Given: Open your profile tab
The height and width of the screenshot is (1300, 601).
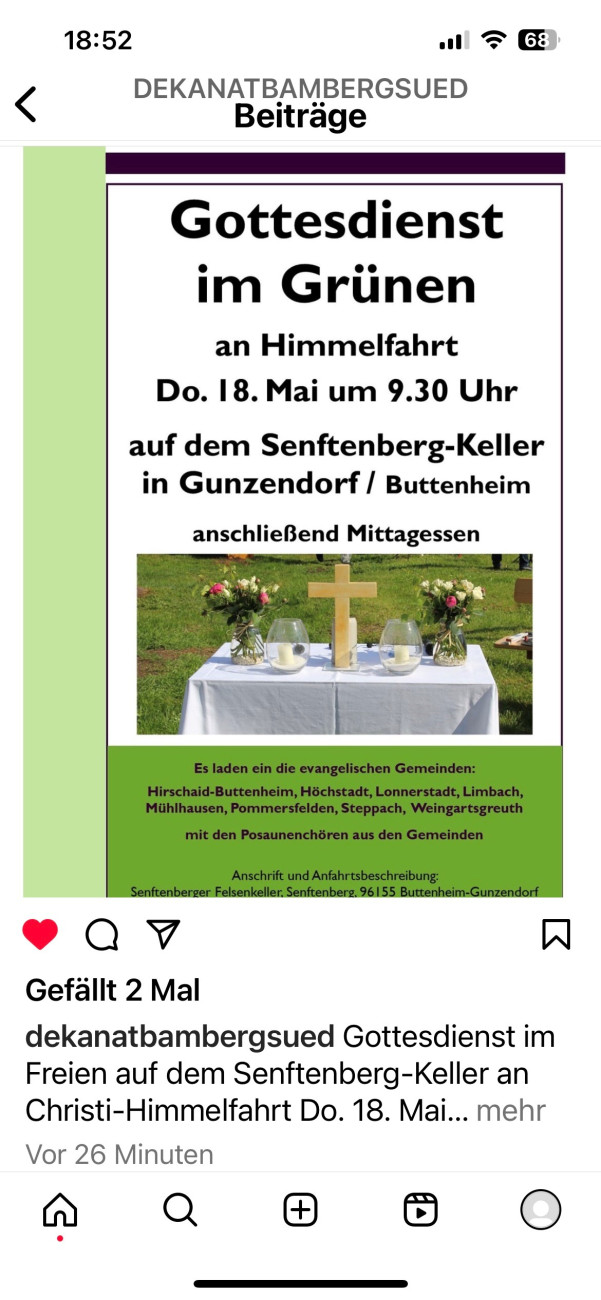Looking at the screenshot, I should (x=540, y=1211).
